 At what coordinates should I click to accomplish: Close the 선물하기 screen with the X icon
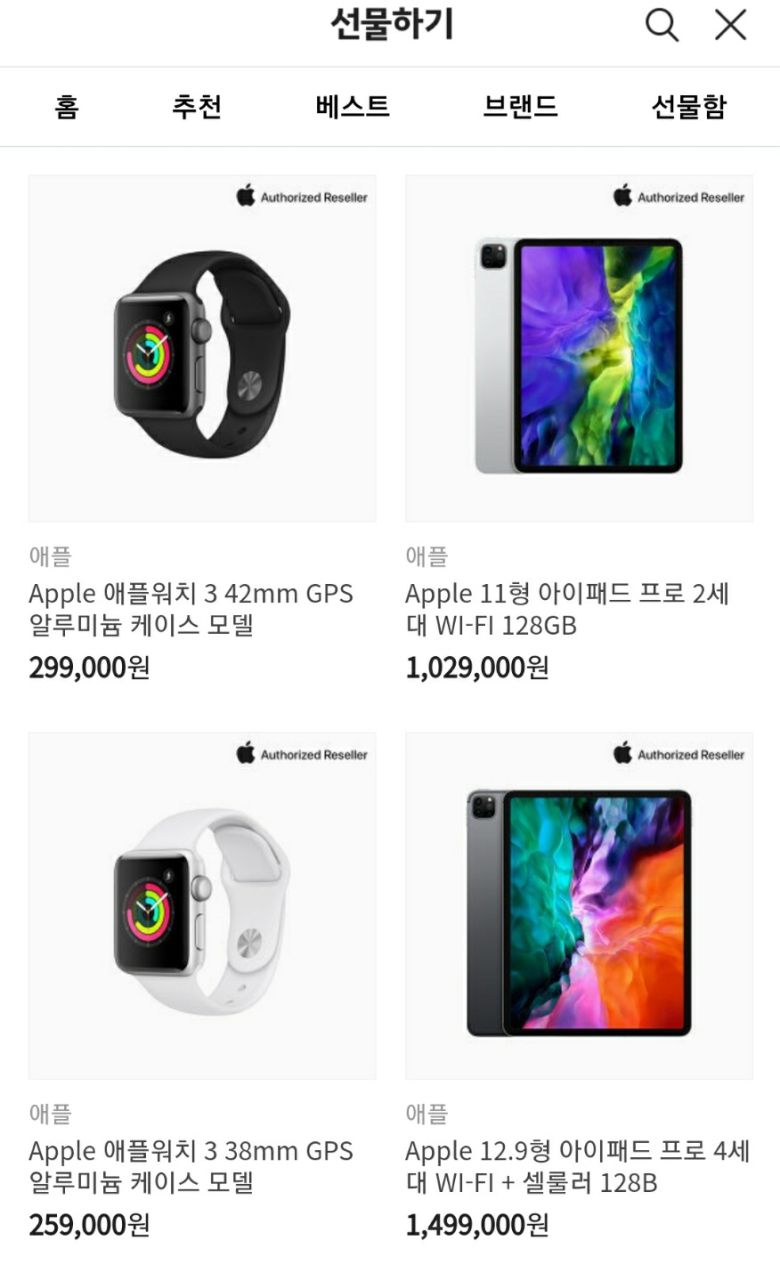(x=729, y=27)
